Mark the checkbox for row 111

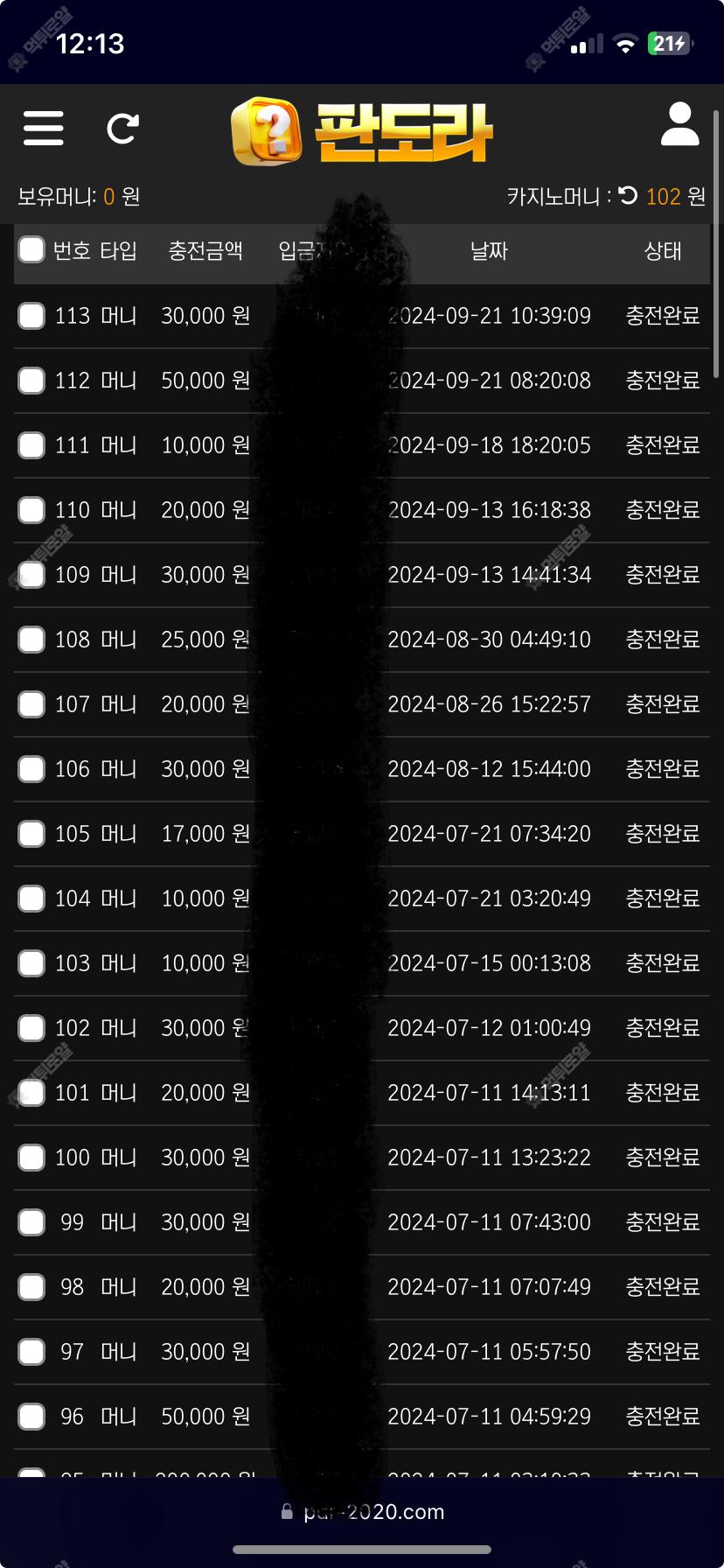pos(31,445)
